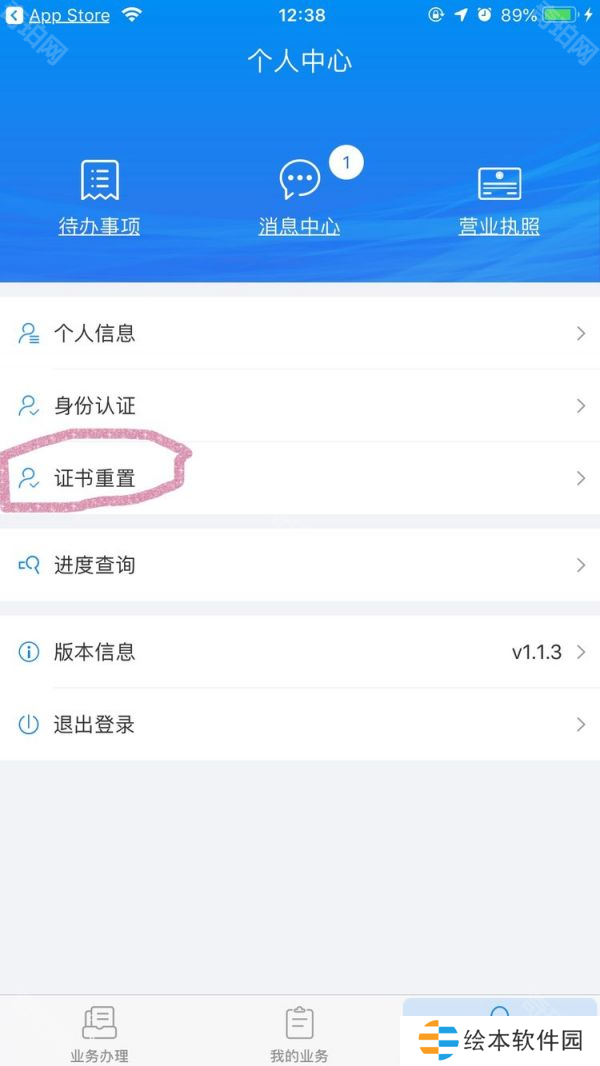The height and width of the screenshot is (1066, 600).
Task: Tap 退出登录 to log out
Action: click(300, 725)
